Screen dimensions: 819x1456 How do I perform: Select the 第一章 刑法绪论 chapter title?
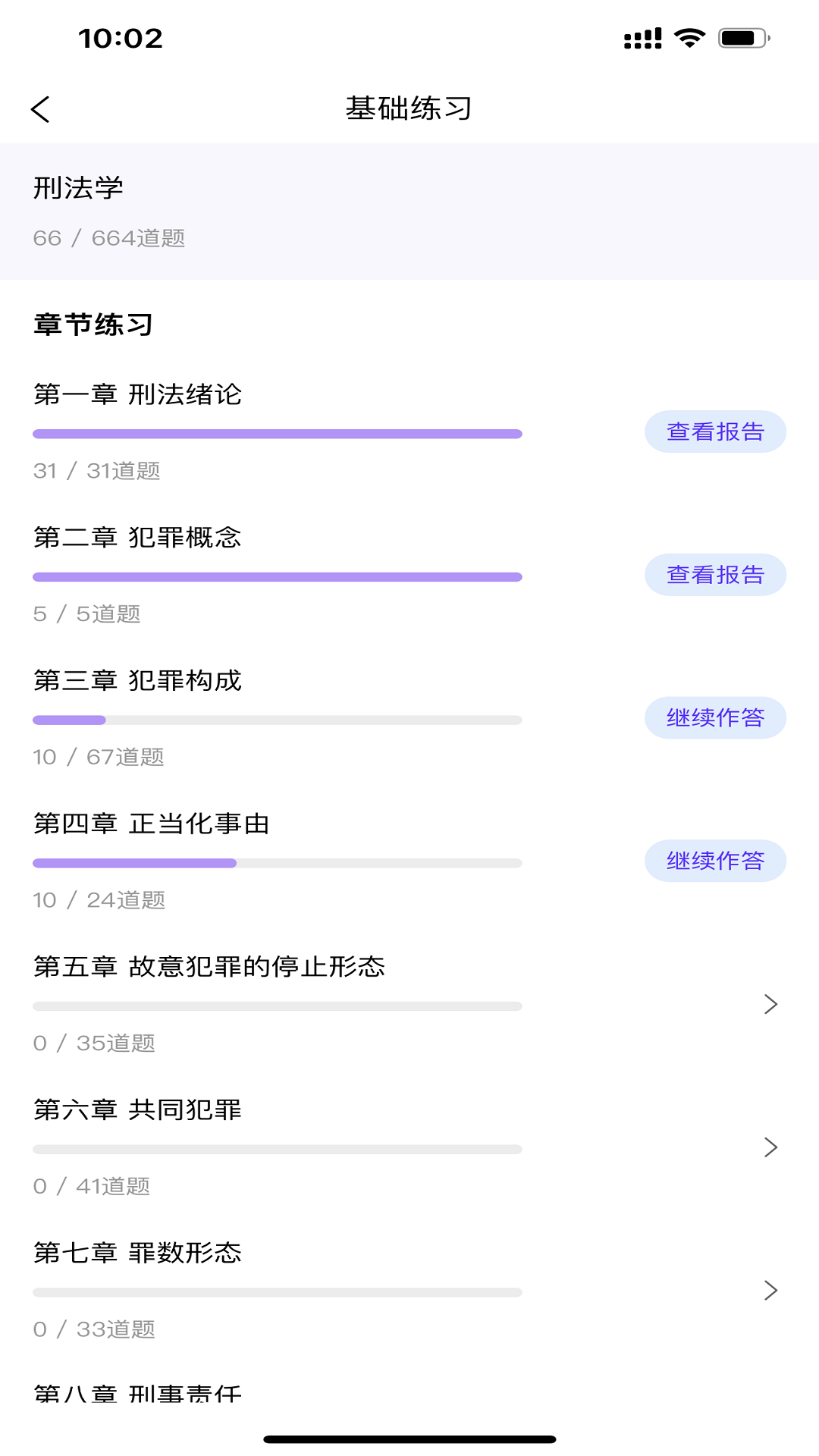click(139, 395)
